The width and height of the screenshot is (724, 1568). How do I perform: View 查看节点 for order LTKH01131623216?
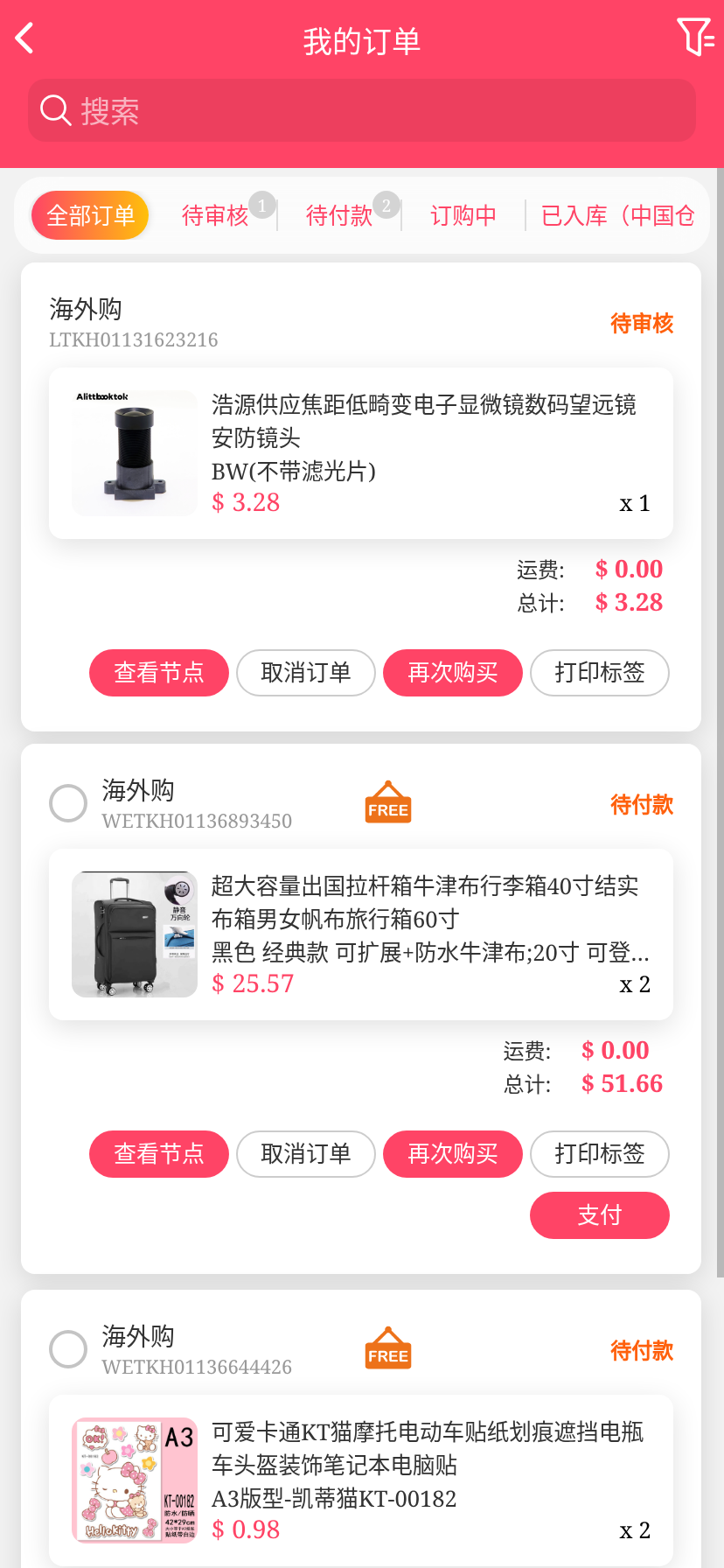159,673
